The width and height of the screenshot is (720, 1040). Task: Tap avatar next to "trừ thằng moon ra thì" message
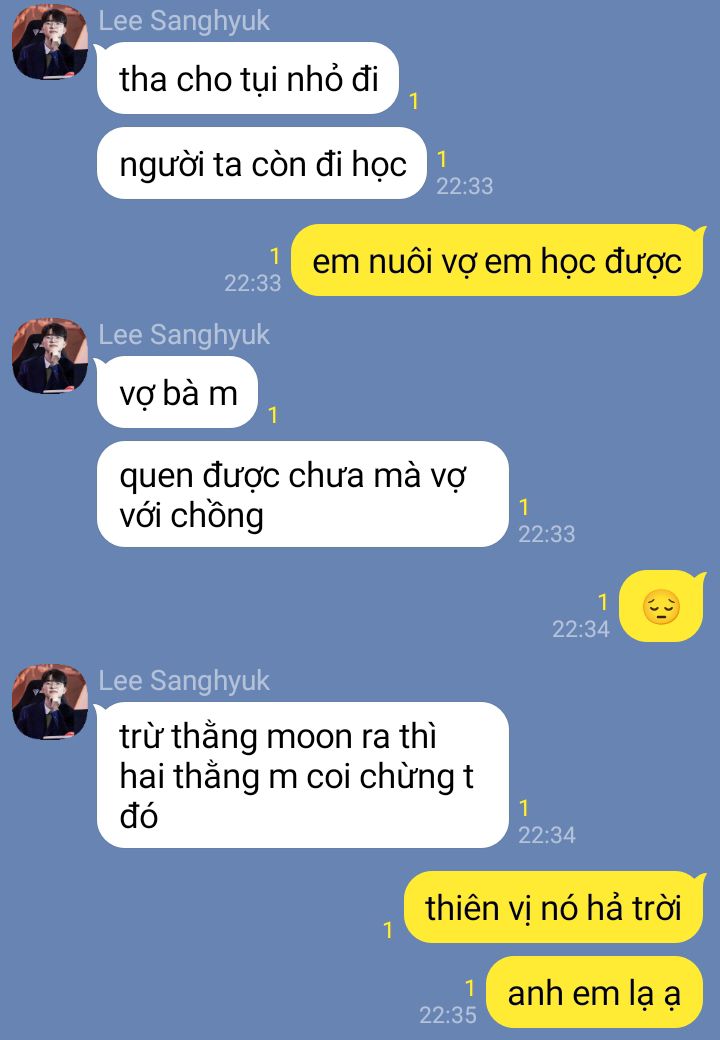click(x=50, y=703)
